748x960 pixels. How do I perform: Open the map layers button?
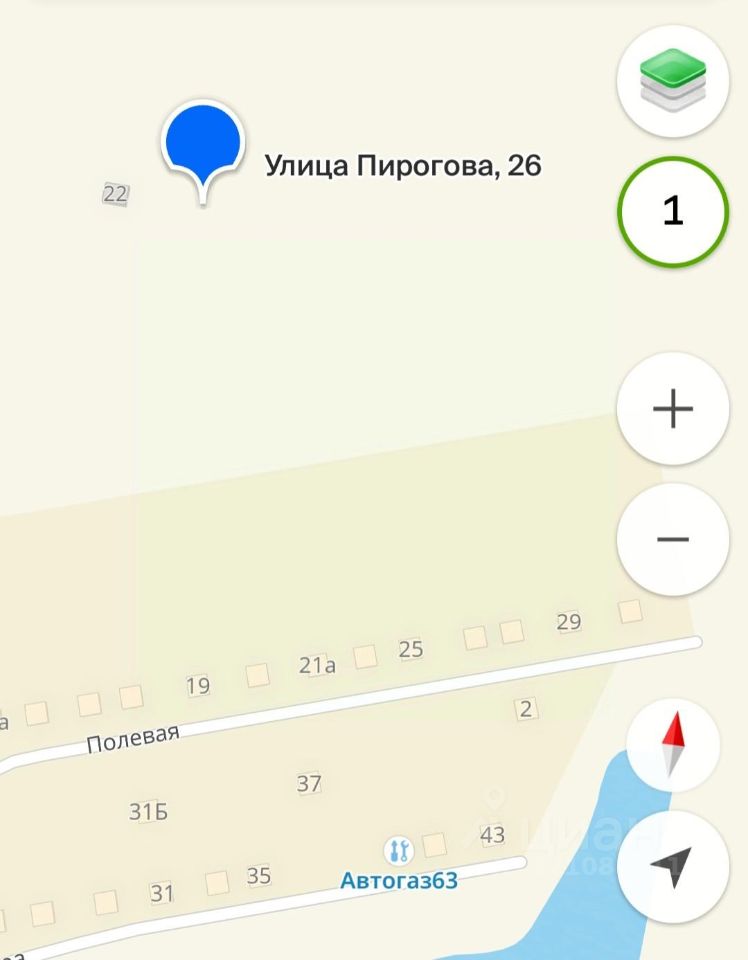[x=672, y=82]
